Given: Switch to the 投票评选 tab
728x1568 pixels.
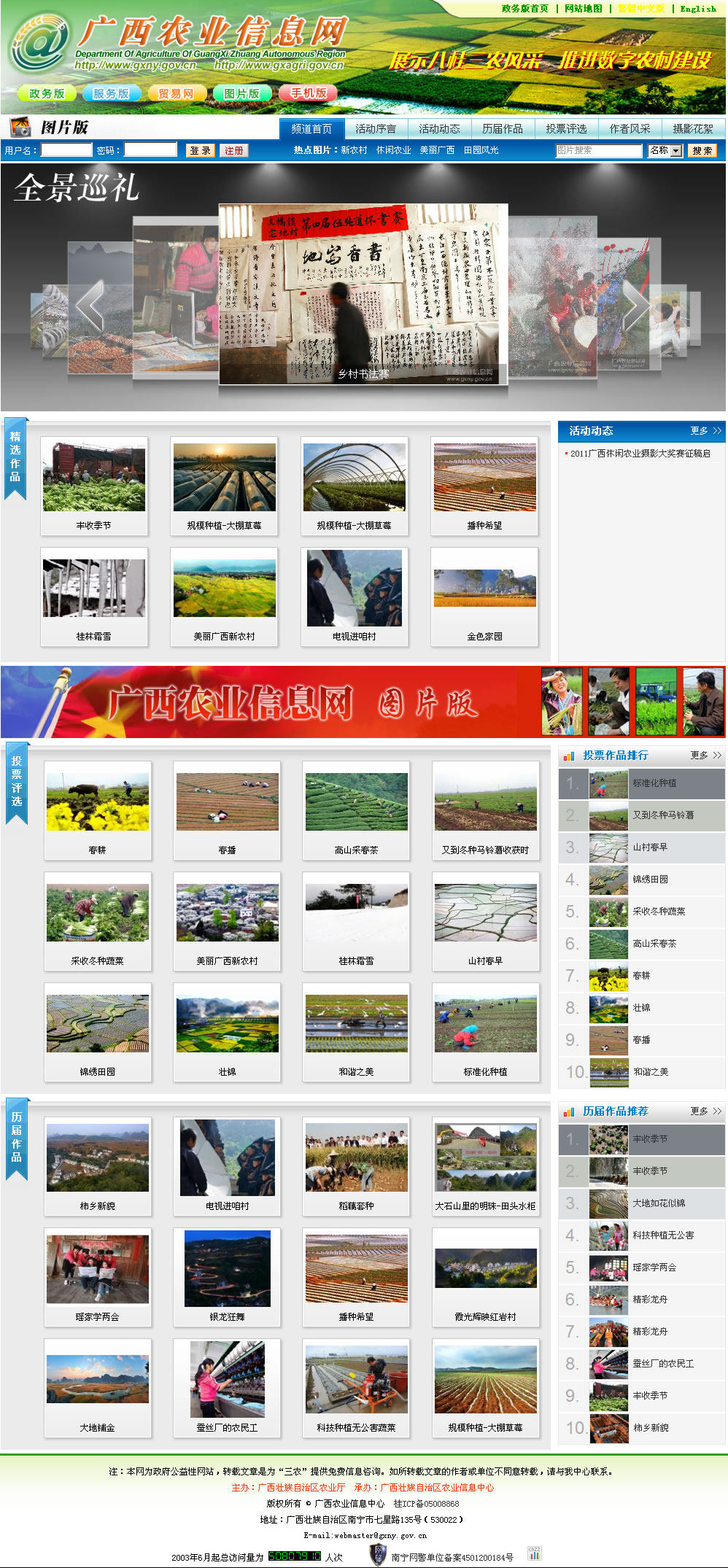Looking at the screenshot, I should pos(566,129).
